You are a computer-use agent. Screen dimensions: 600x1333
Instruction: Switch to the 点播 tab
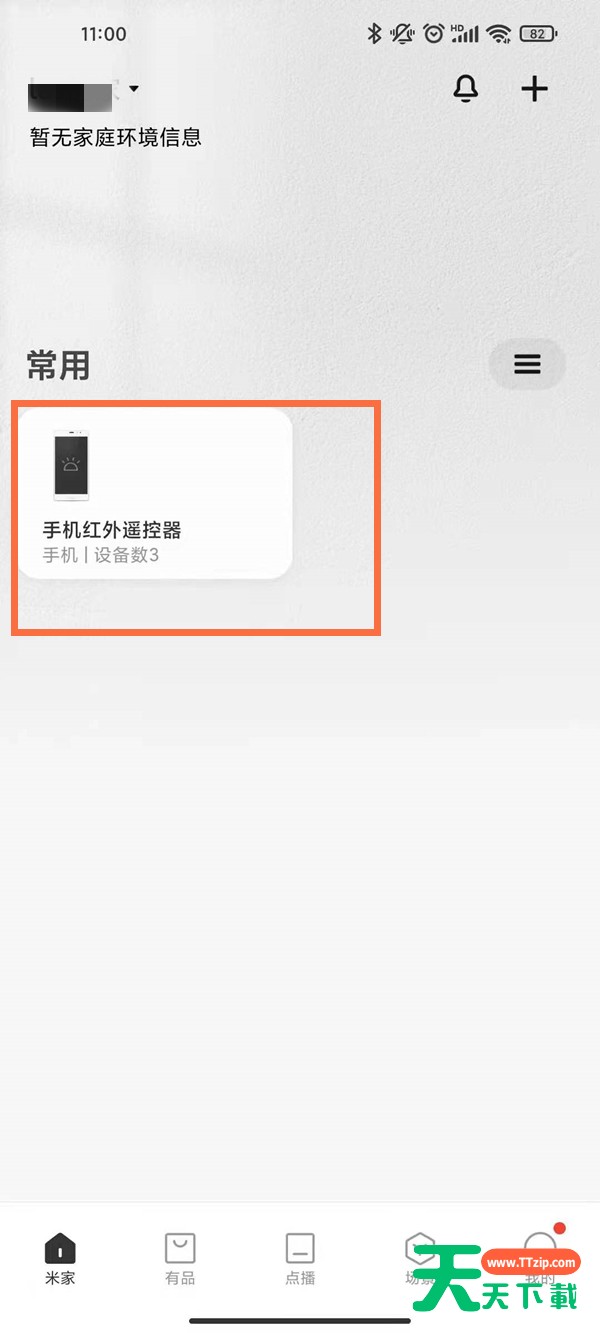(300, 1258)
